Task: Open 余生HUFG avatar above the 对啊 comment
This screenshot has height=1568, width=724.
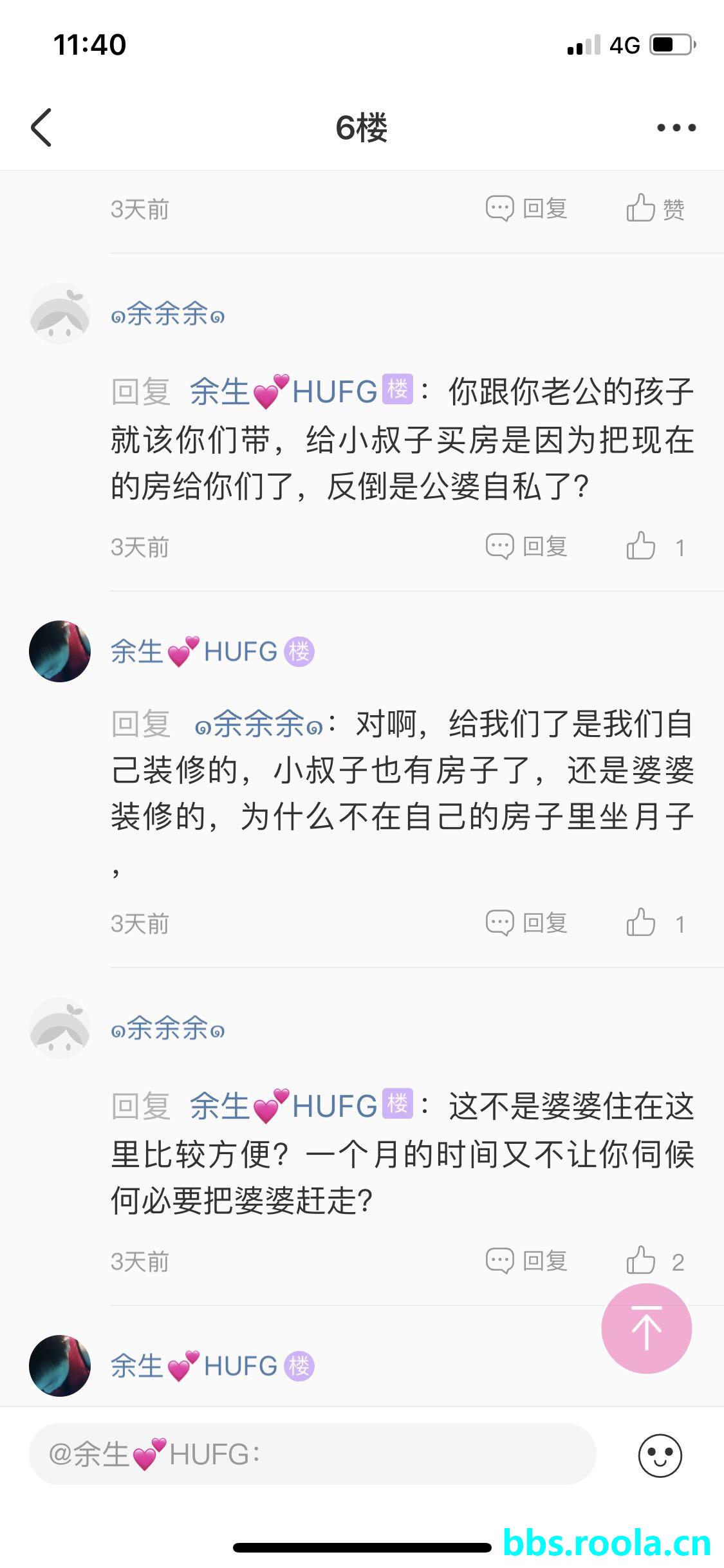Action: click(60, 651)
